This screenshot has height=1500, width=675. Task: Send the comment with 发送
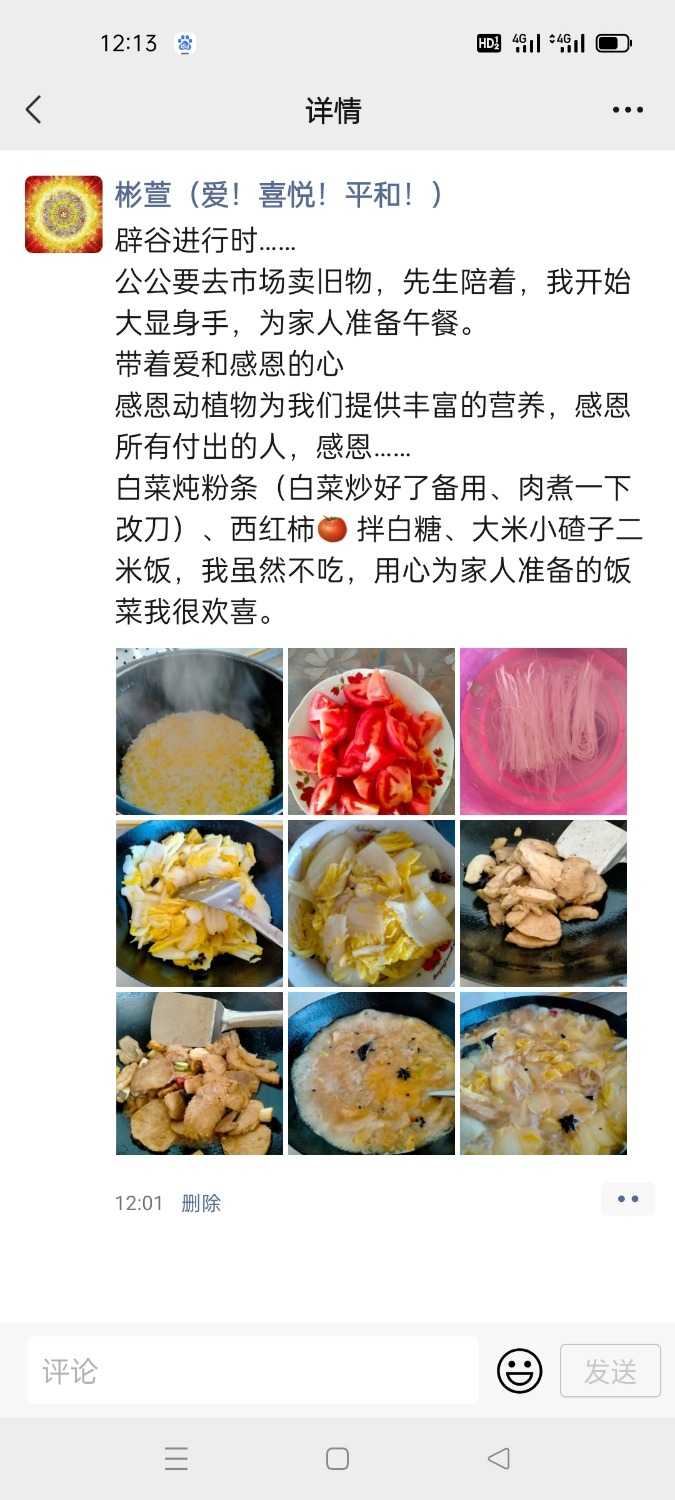[610, 1371]
